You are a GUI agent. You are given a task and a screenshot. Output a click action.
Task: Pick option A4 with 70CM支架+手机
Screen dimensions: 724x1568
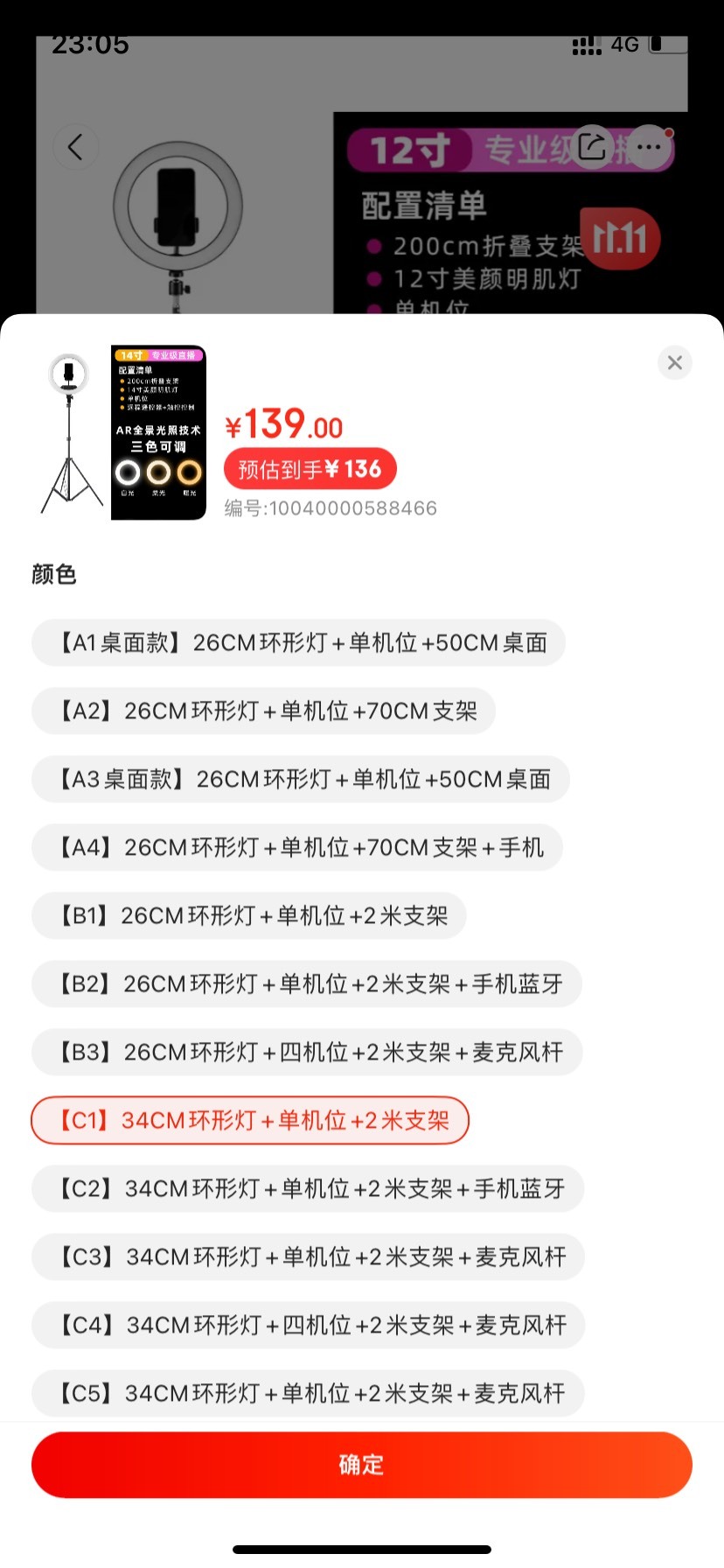296,847
